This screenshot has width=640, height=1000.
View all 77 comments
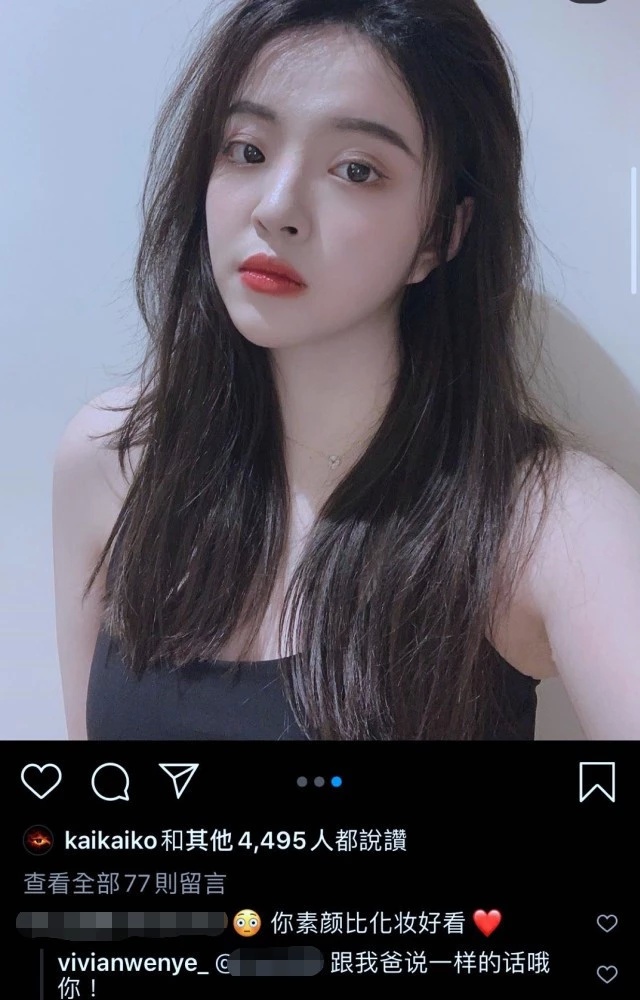click(124, 883)
